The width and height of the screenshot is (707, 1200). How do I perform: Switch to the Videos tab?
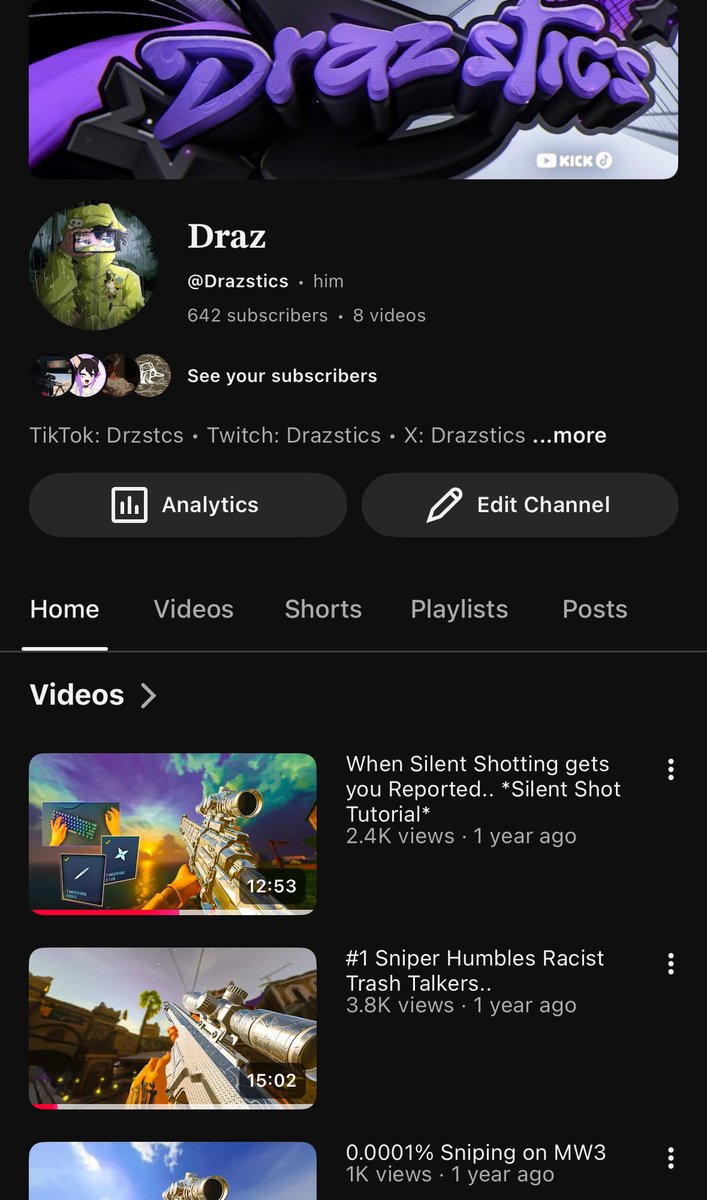pos(193,609)
